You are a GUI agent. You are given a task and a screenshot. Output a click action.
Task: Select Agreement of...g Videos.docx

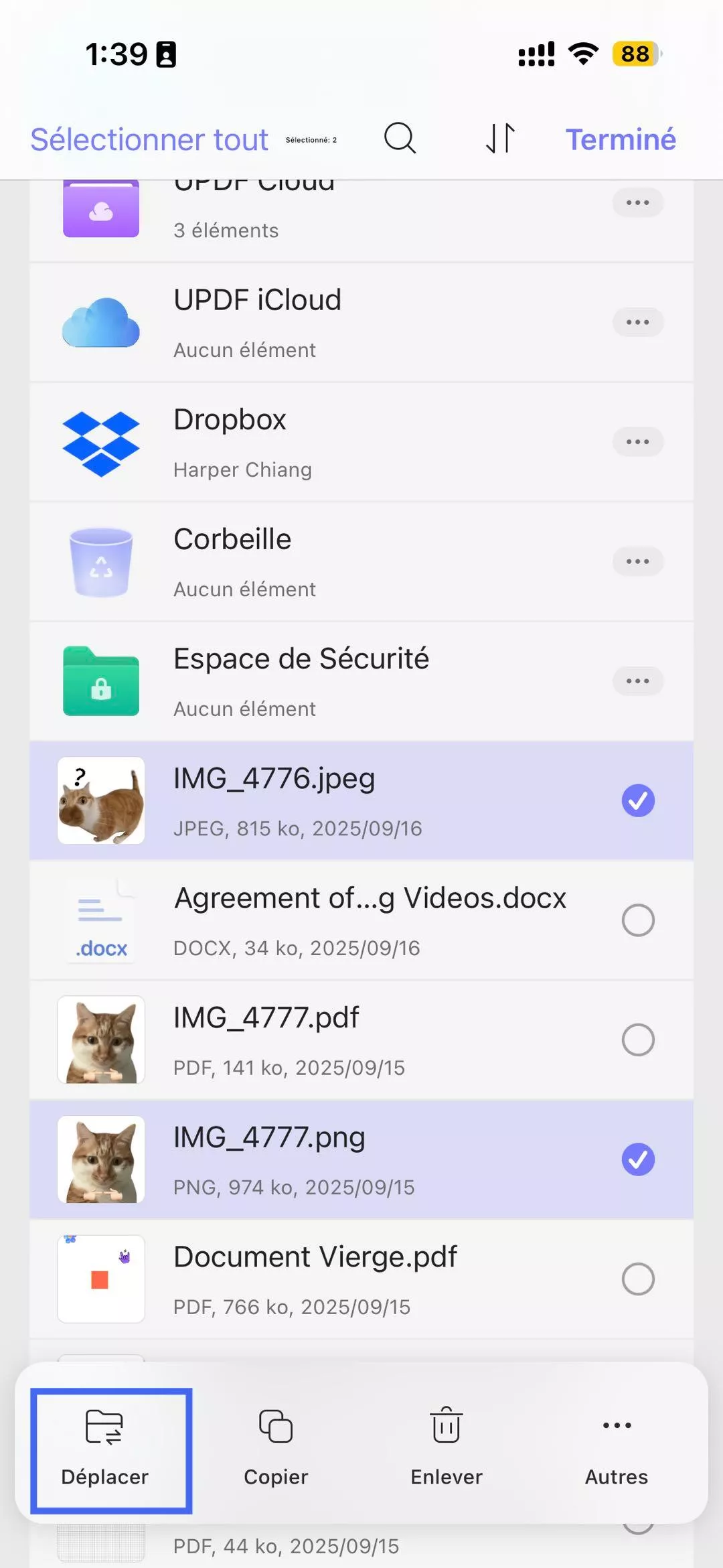click(637, 920)
